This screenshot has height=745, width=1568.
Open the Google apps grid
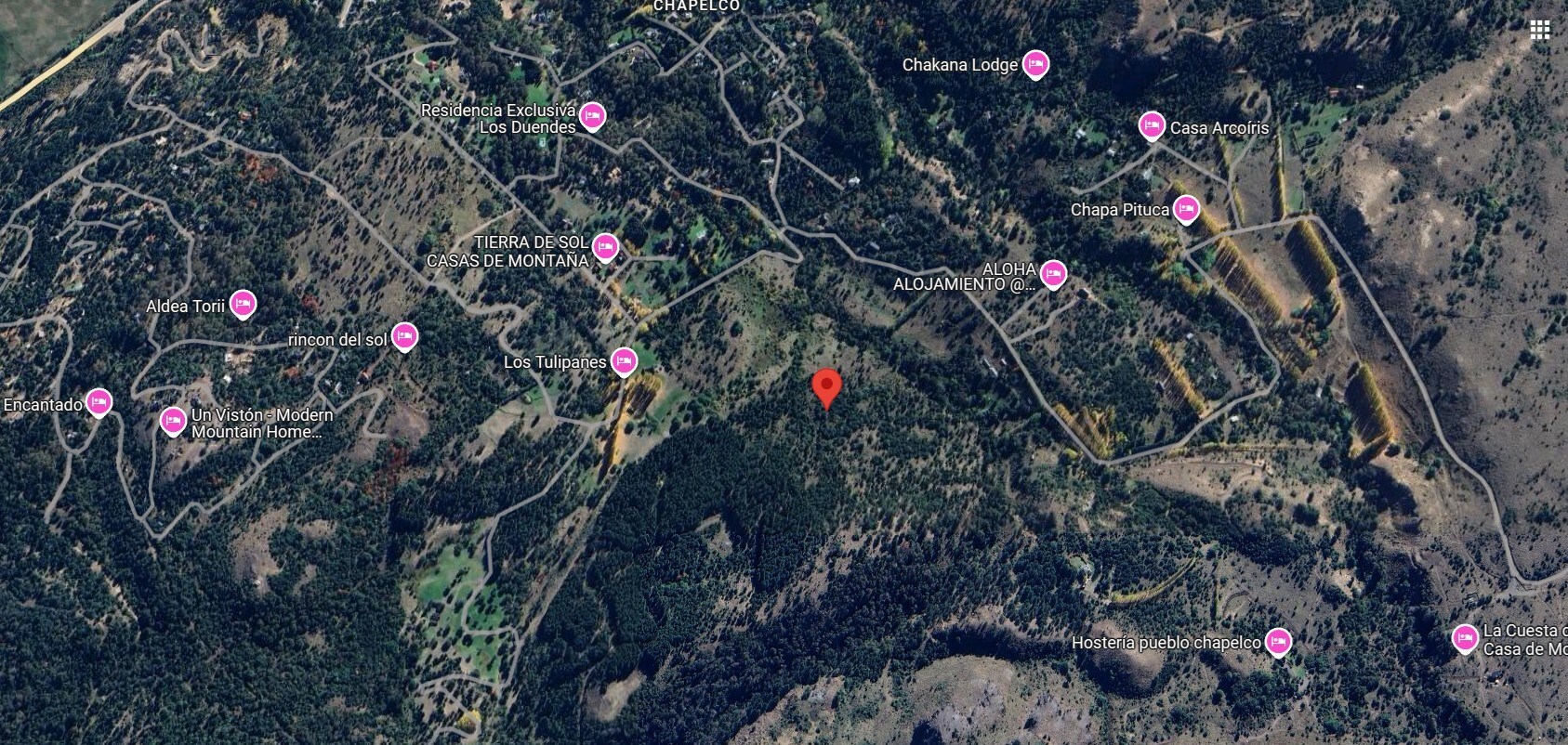click(1539, 31)
